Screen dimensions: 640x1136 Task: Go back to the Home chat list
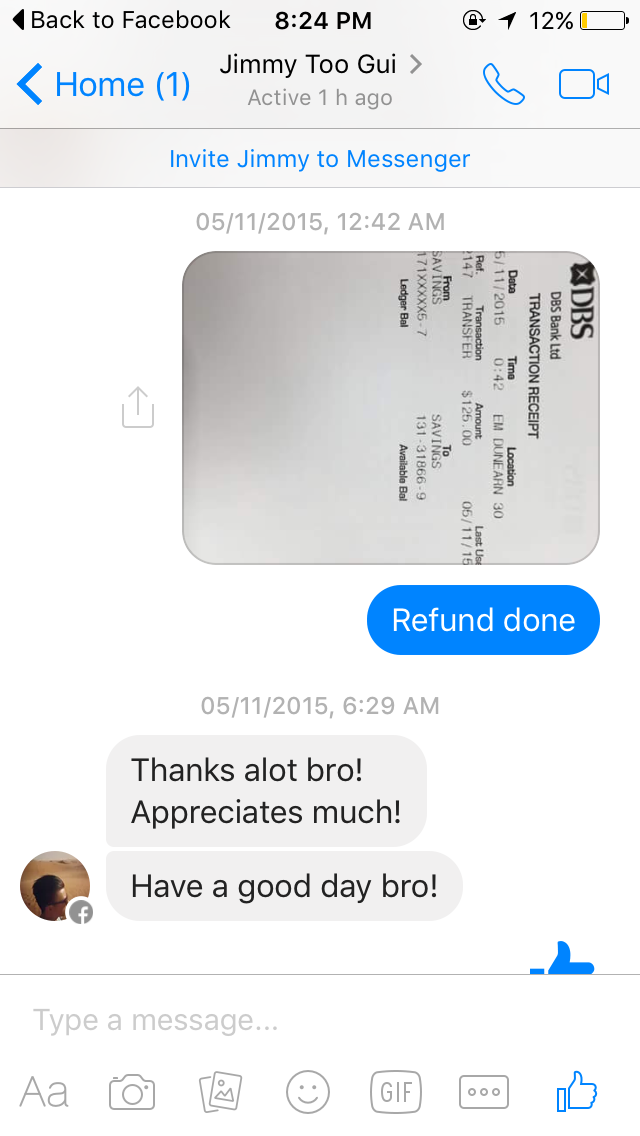coord(104,84)
